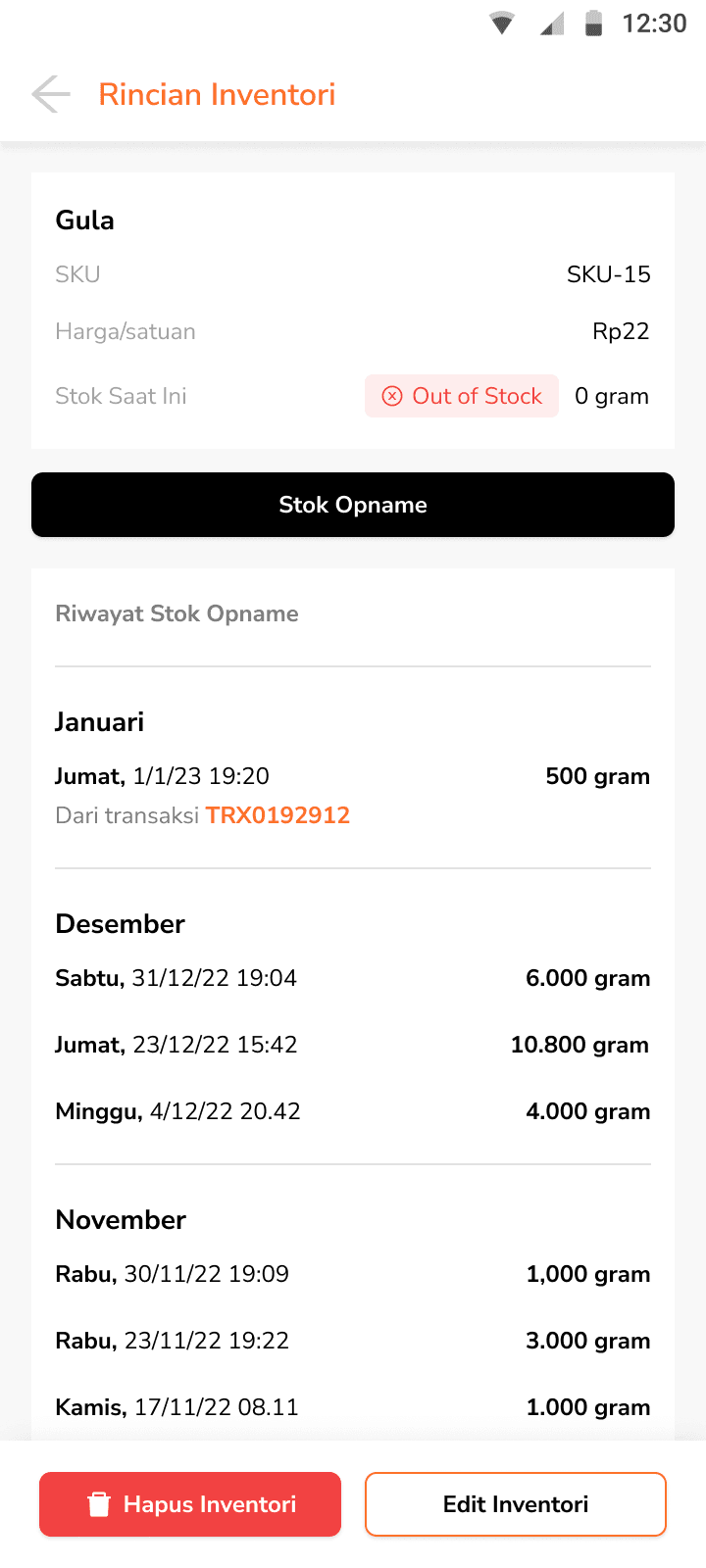Start a Stok Opname
The image size is (706, 1568).
click(x=353, y=505)
